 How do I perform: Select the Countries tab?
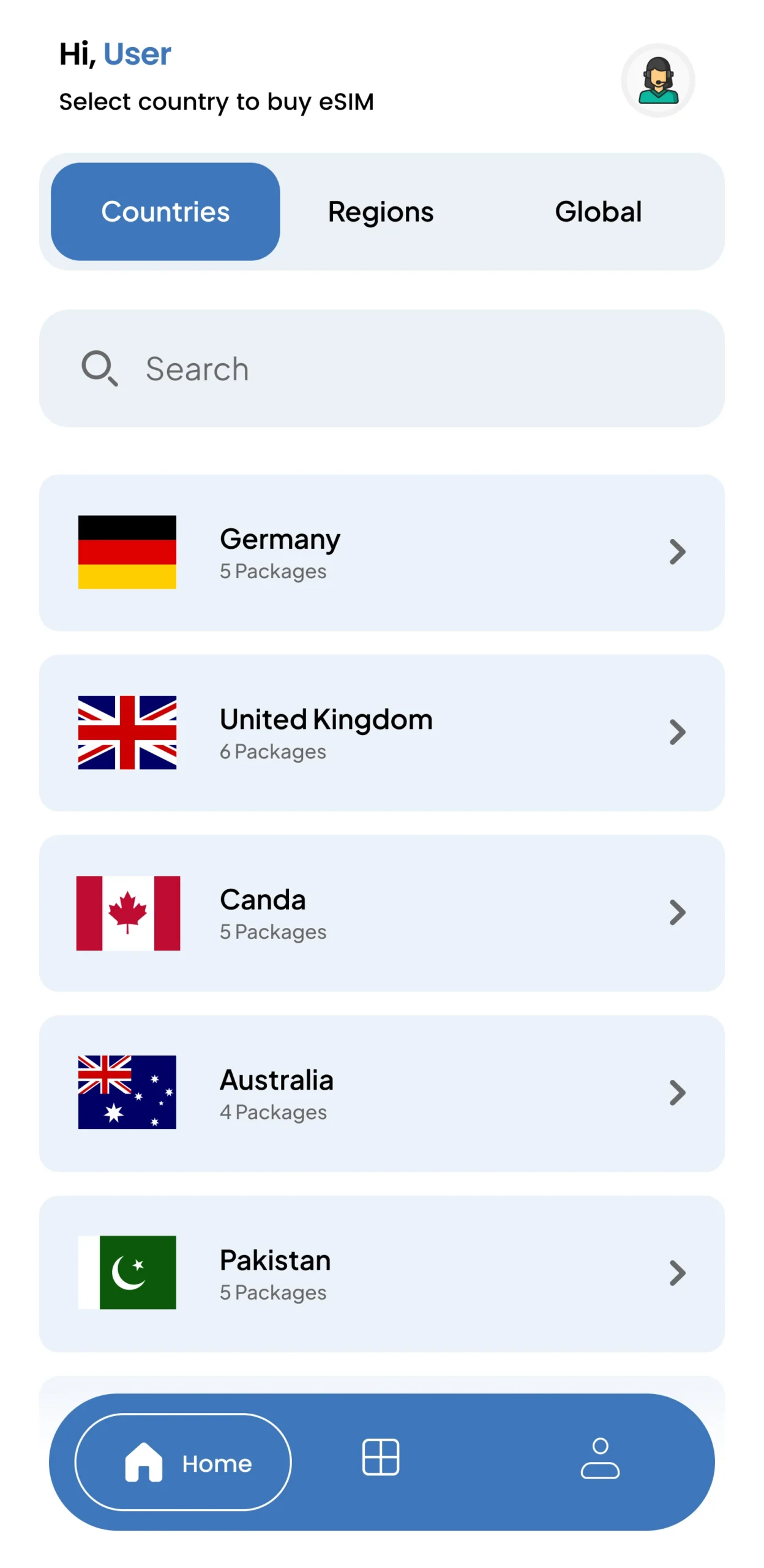(165, 211)
